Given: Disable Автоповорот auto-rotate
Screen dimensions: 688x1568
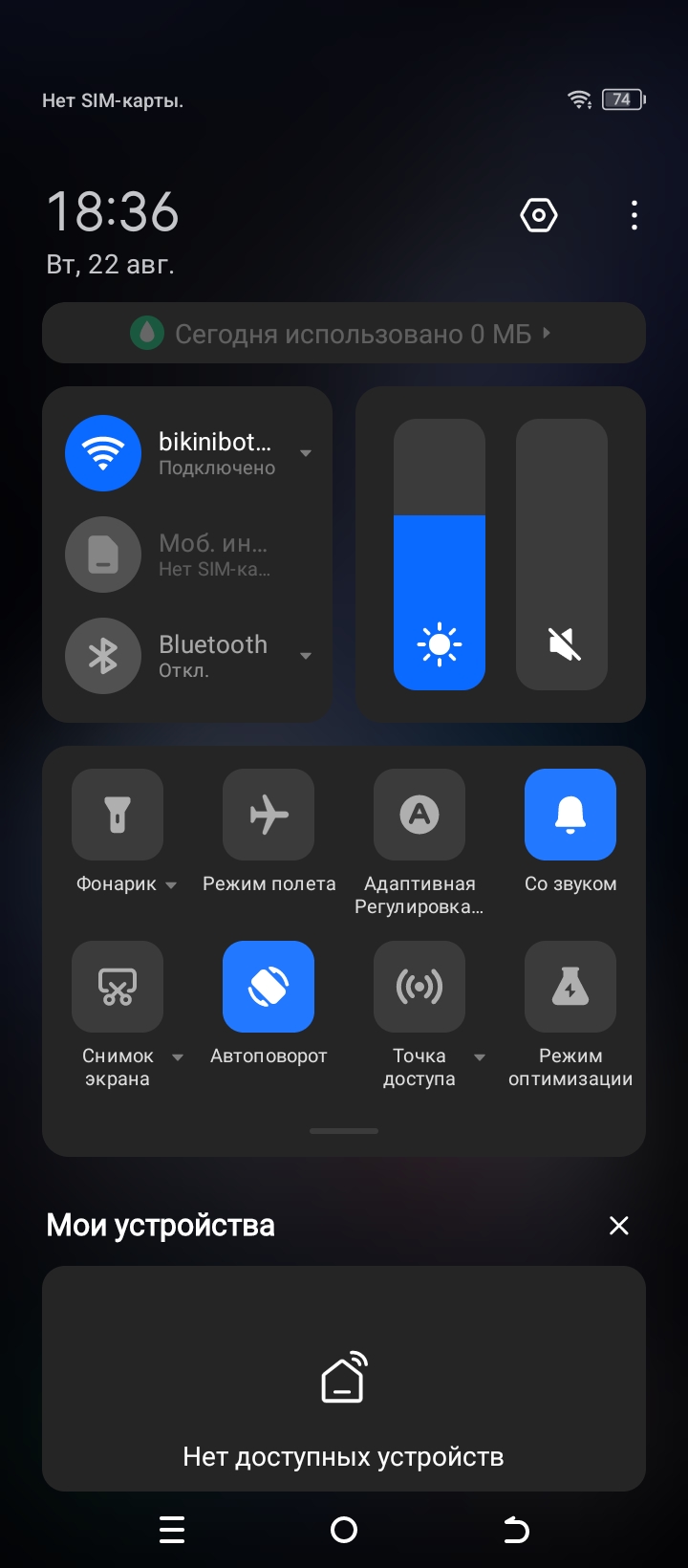Looking at the screenshot, I should pos(269,987).
